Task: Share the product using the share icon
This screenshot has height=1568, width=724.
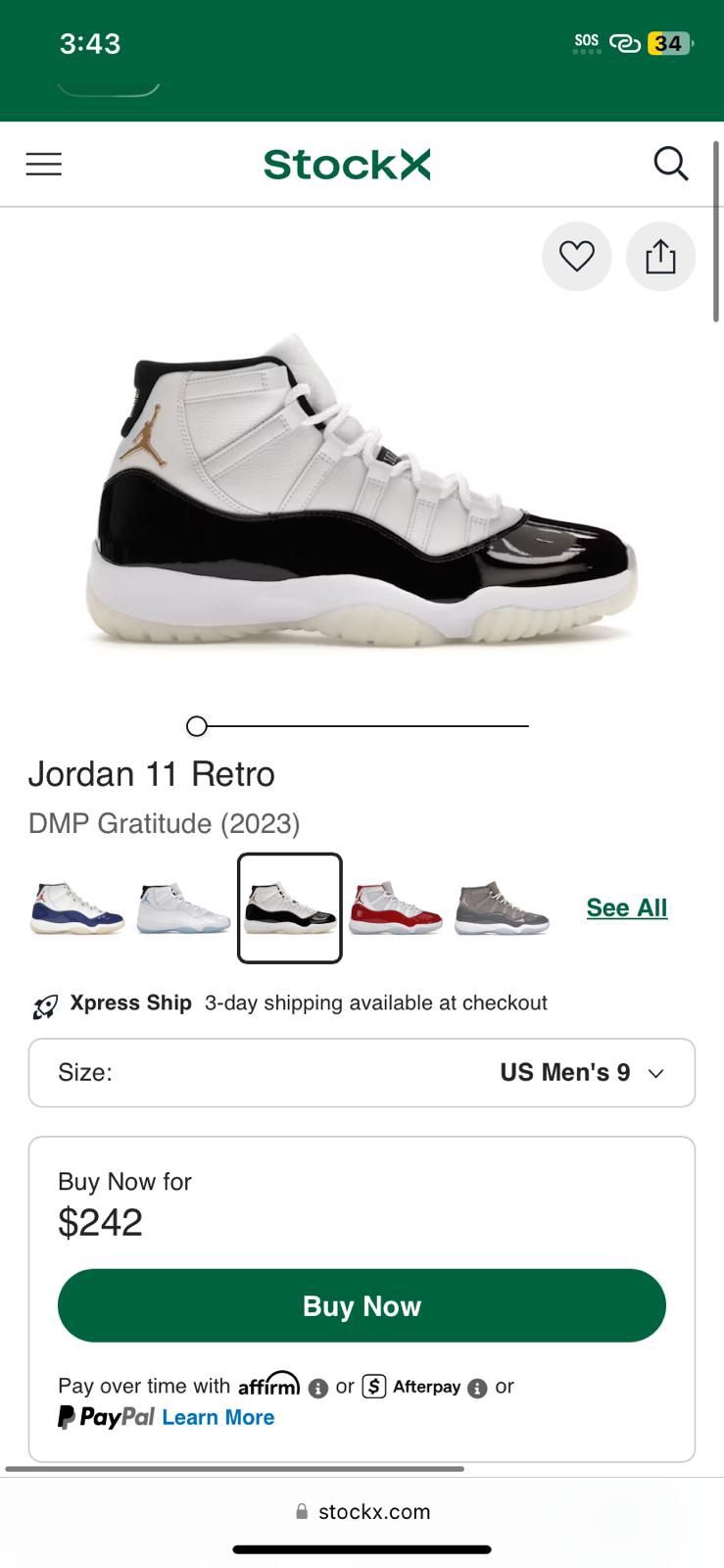Action: [x=660, y=256]
